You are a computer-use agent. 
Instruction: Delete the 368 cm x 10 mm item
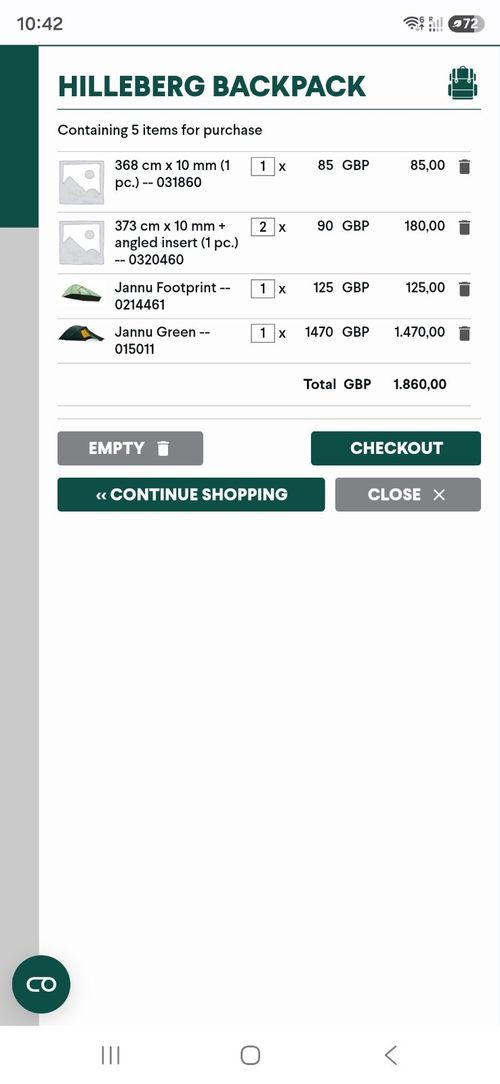[x=464, y=167]
